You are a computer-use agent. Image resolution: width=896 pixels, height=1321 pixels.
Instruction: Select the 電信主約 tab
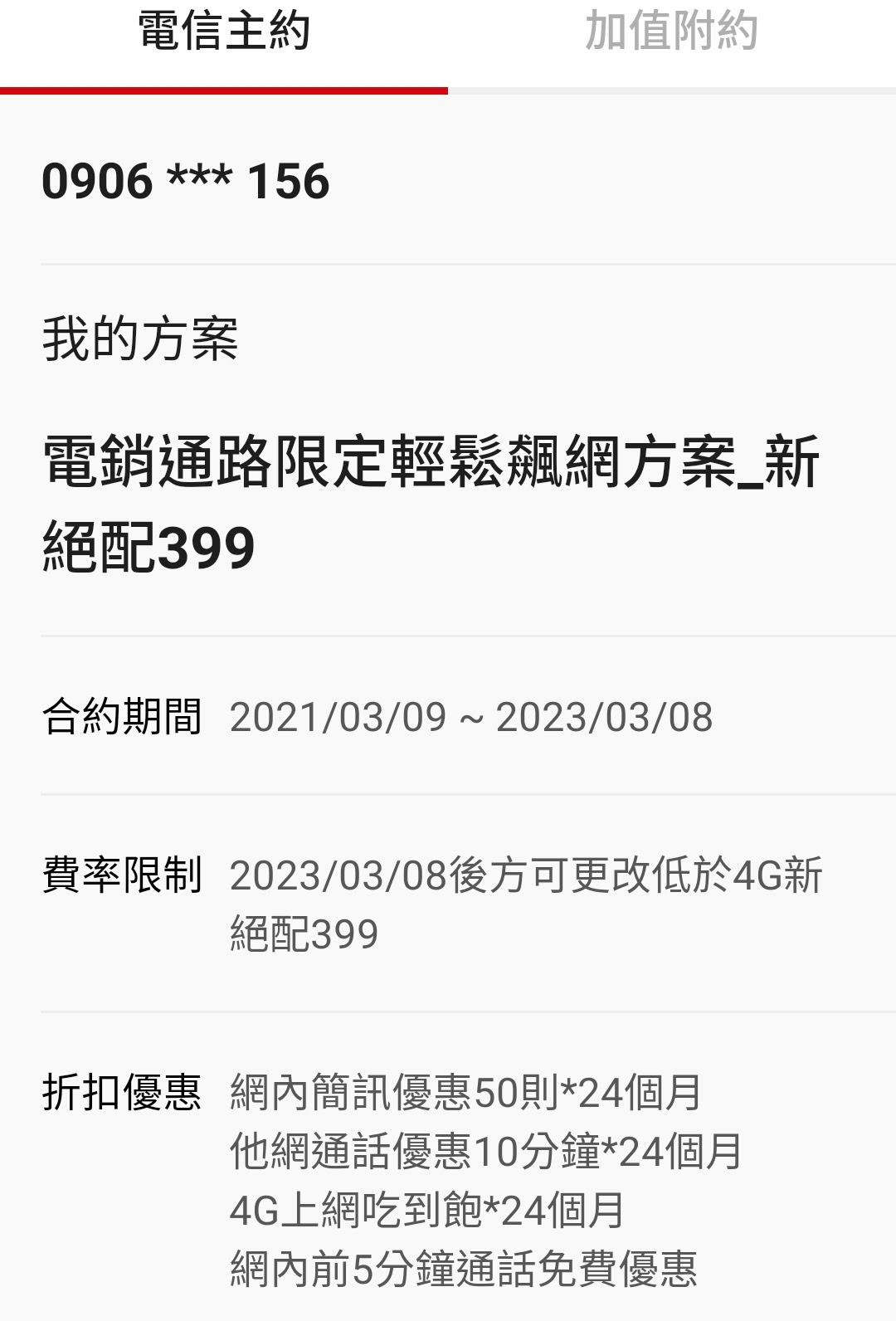[224, 35]
